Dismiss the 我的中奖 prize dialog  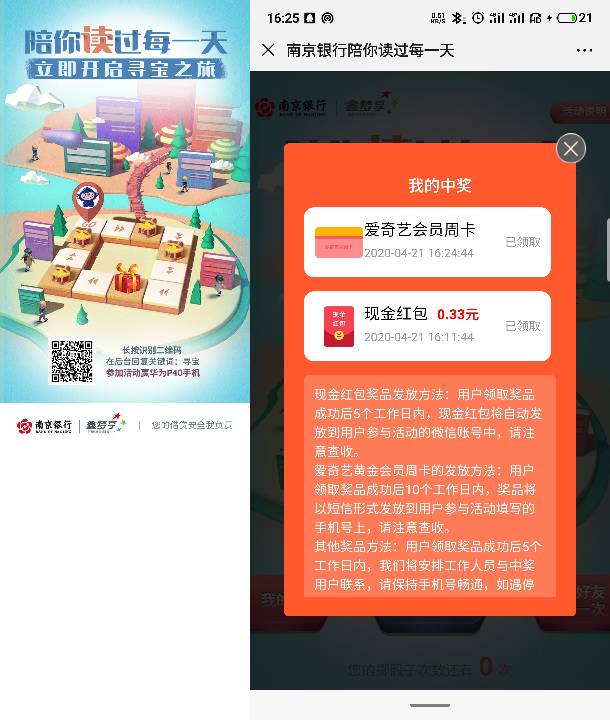click(571, 149)
